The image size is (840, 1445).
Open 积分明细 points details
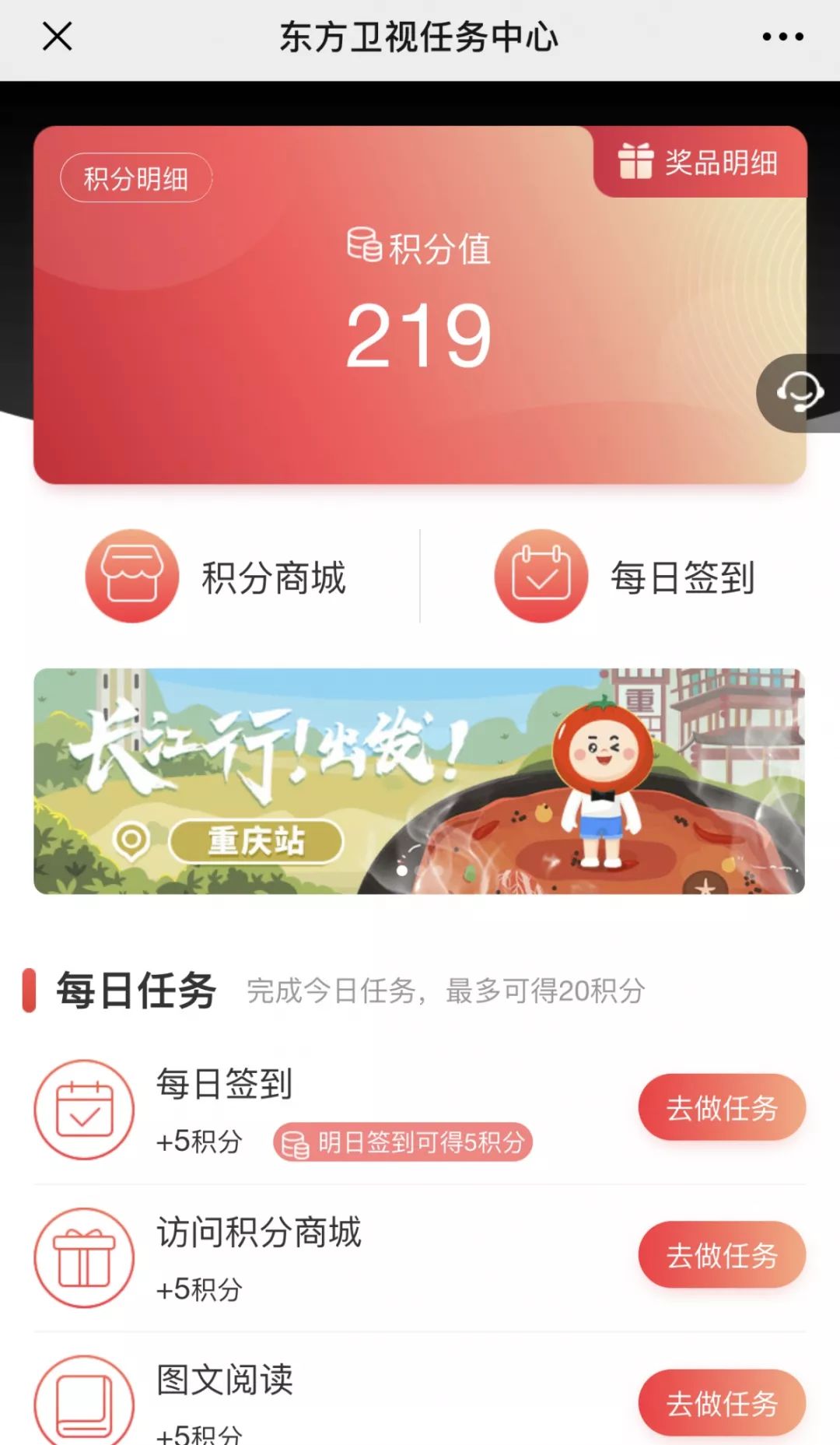(135, 177)
